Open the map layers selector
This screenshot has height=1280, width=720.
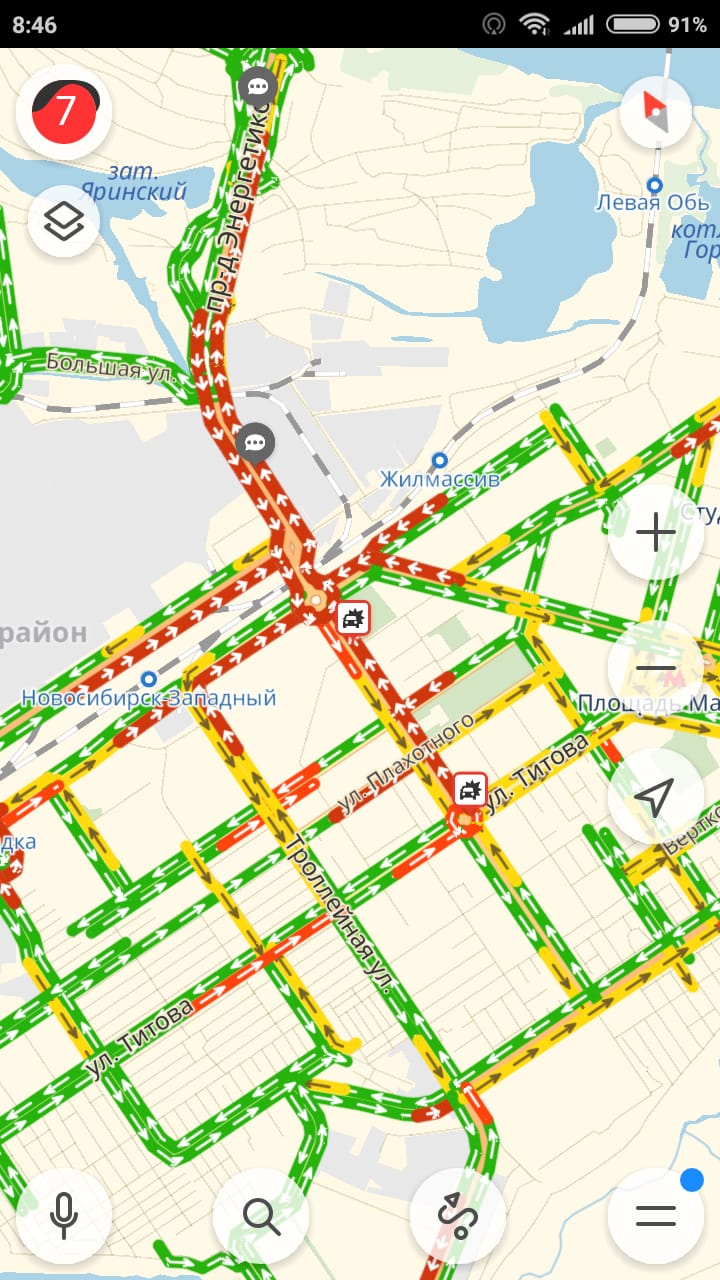(64, 222)
